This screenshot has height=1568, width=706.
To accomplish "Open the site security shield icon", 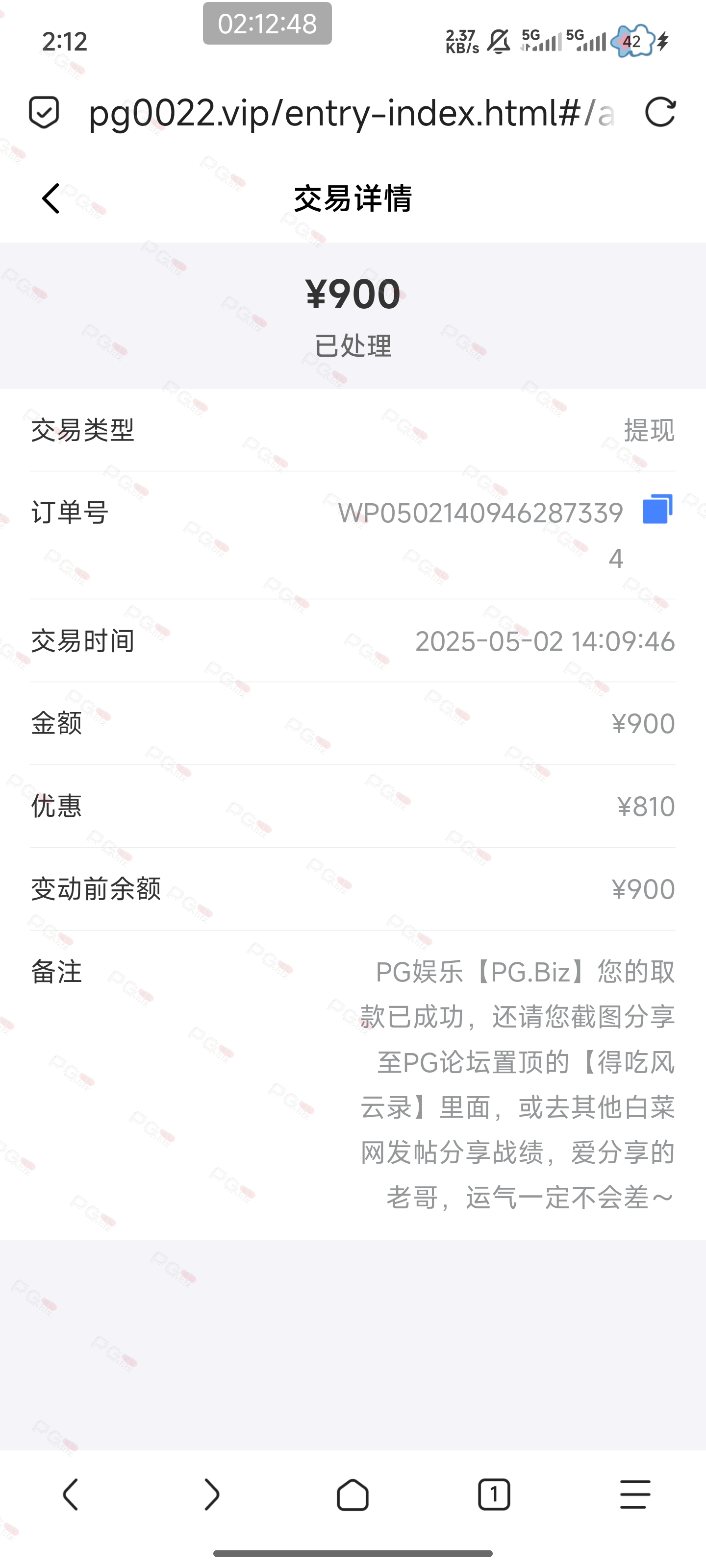I will [44, 112].
